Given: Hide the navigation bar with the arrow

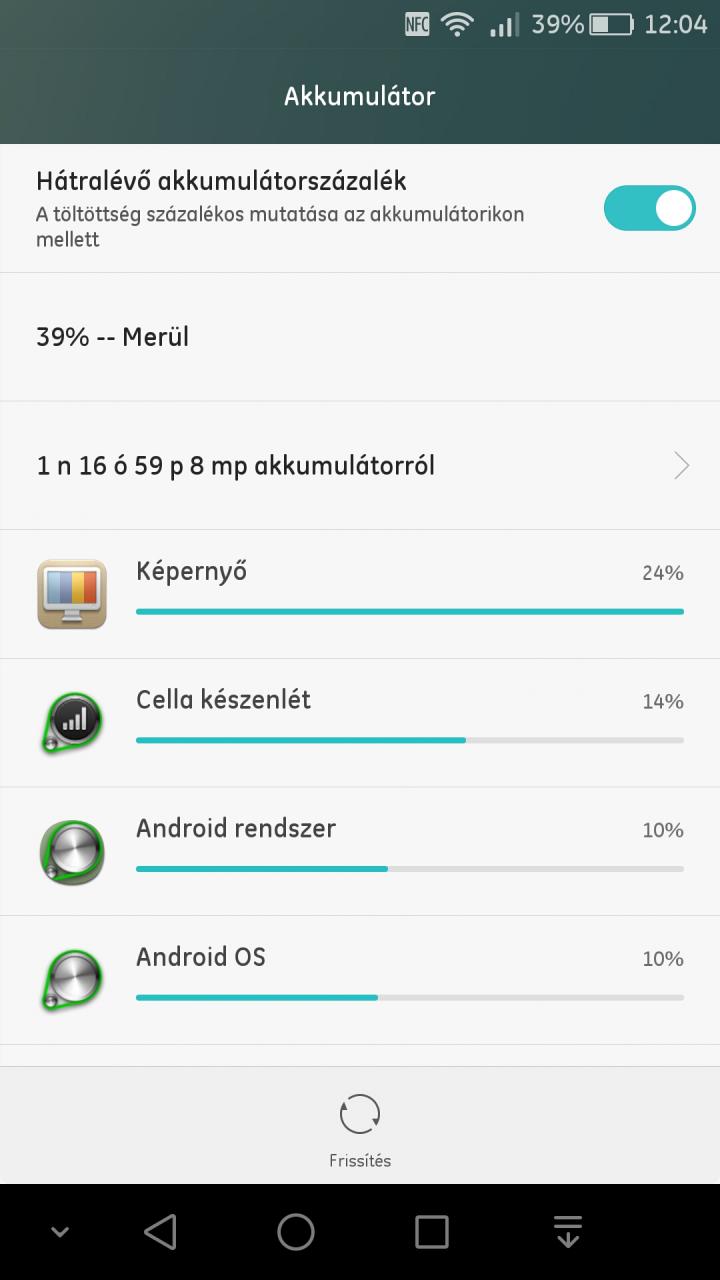Looking at the screenshot, I should coord(60,1232).
